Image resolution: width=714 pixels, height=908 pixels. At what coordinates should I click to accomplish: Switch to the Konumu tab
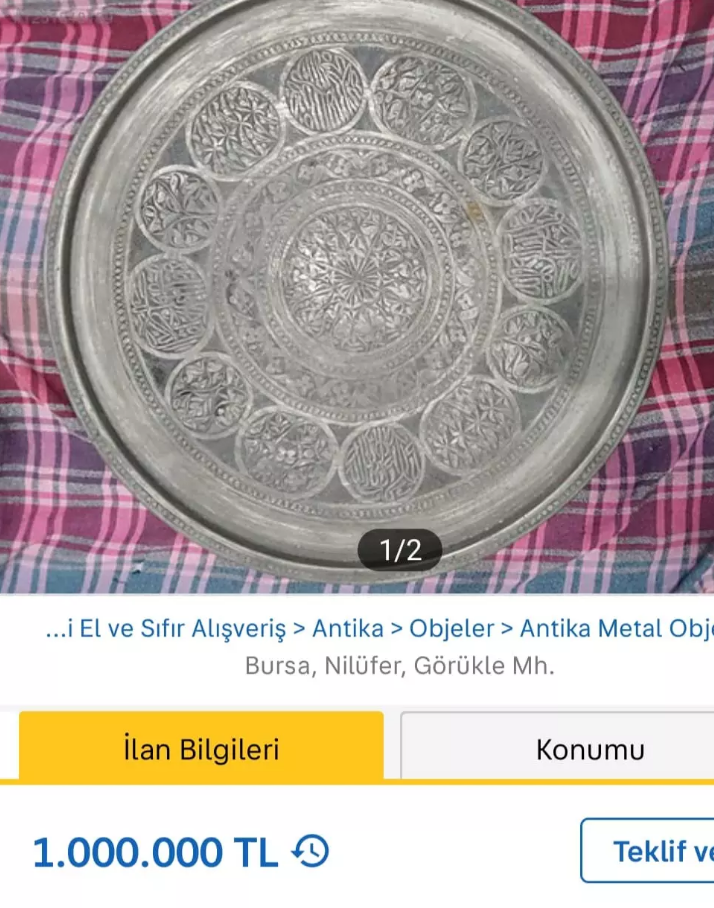[x=590, y=749]
